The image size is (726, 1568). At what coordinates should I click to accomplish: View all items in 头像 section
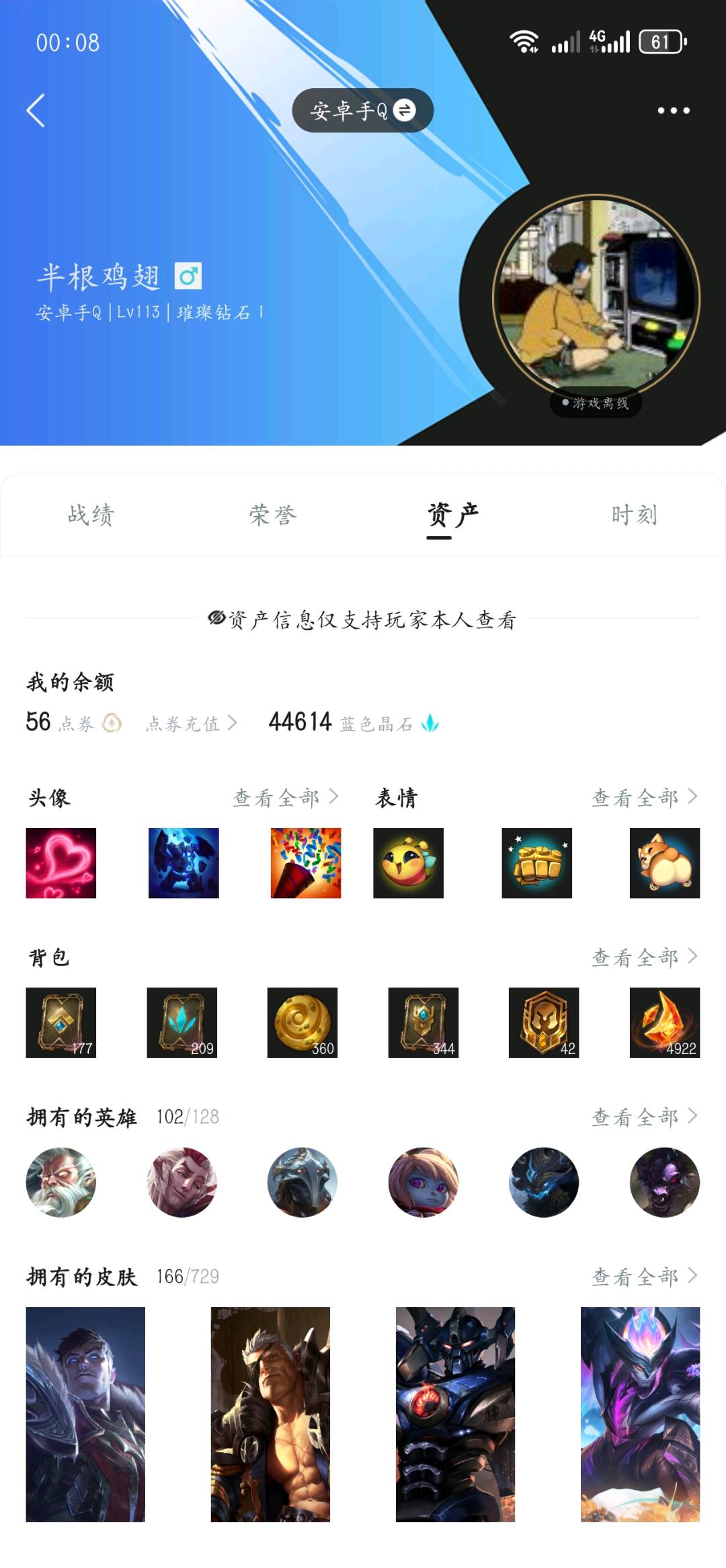tap(286, 798)
